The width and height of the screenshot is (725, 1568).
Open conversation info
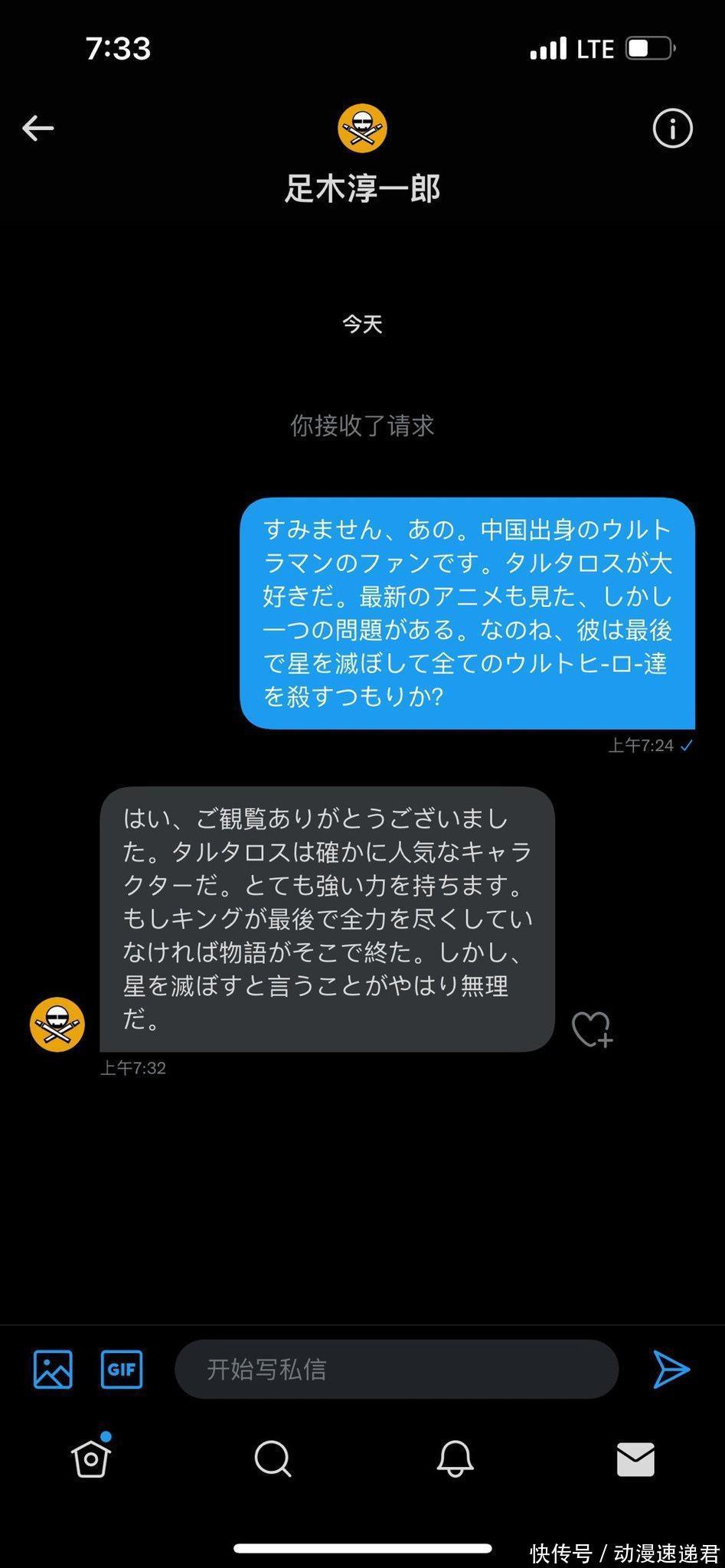click(672, 128)
